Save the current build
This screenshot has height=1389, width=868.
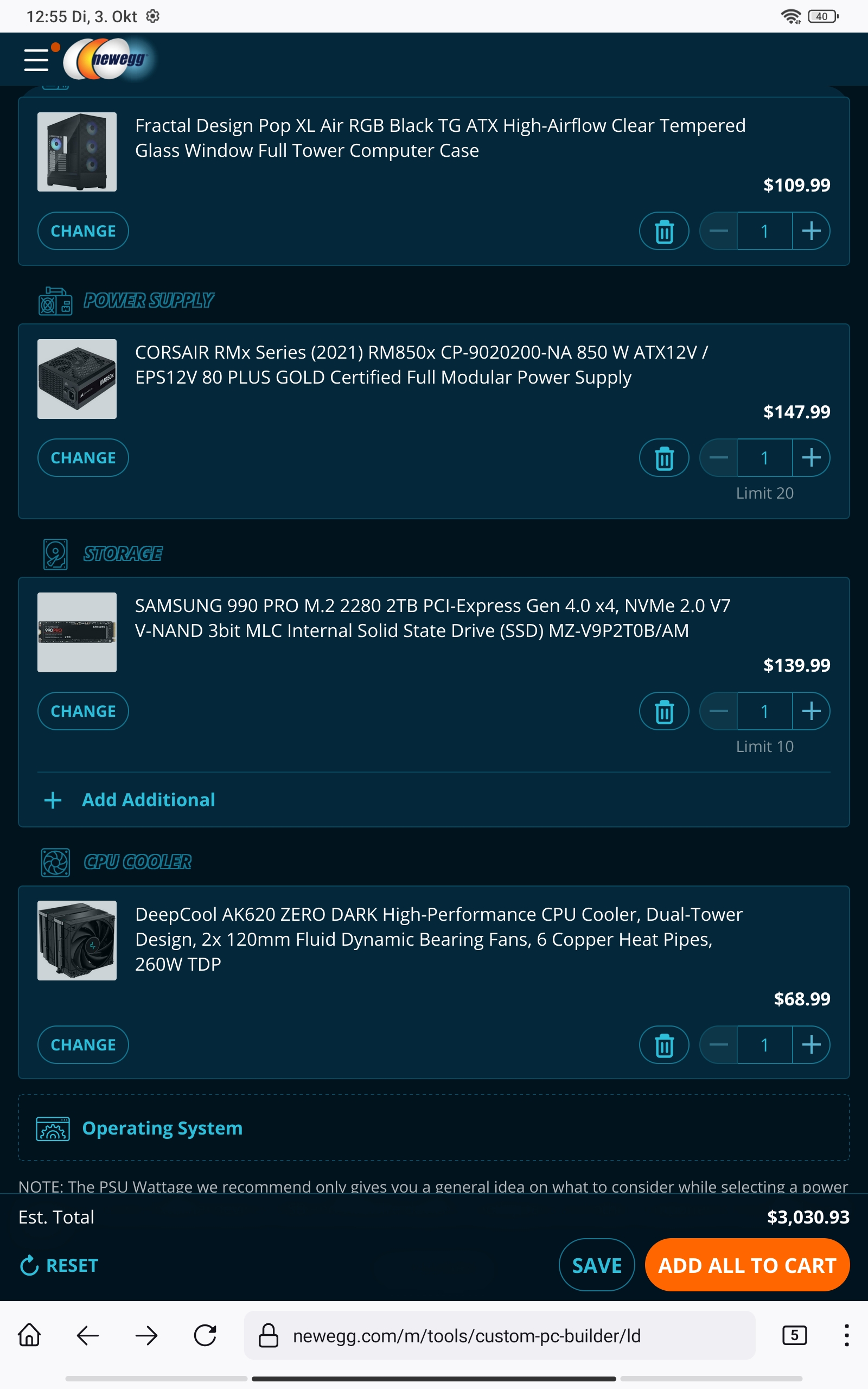(596, 1265)
